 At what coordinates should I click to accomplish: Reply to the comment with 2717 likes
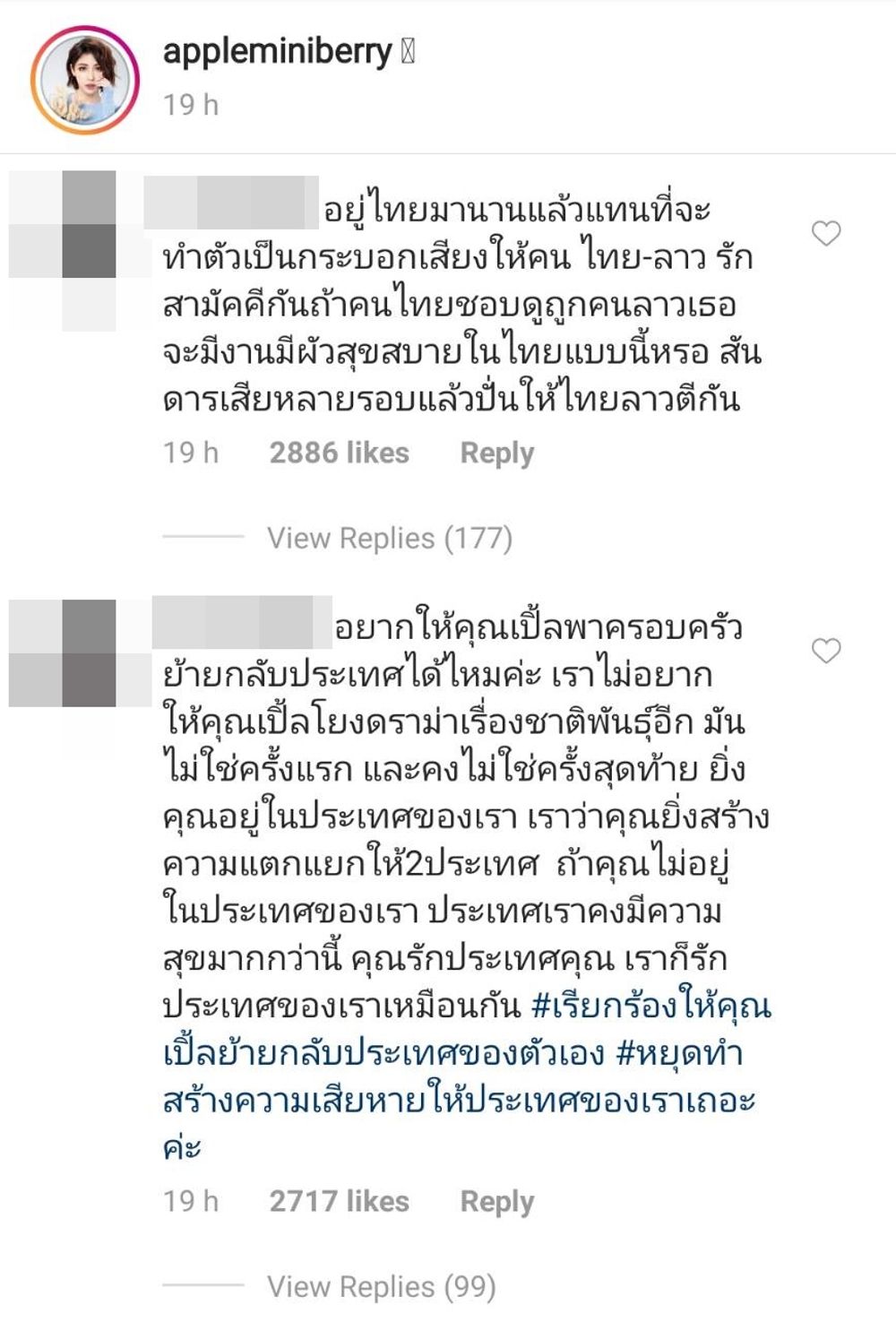click(x=496, y=1202)
